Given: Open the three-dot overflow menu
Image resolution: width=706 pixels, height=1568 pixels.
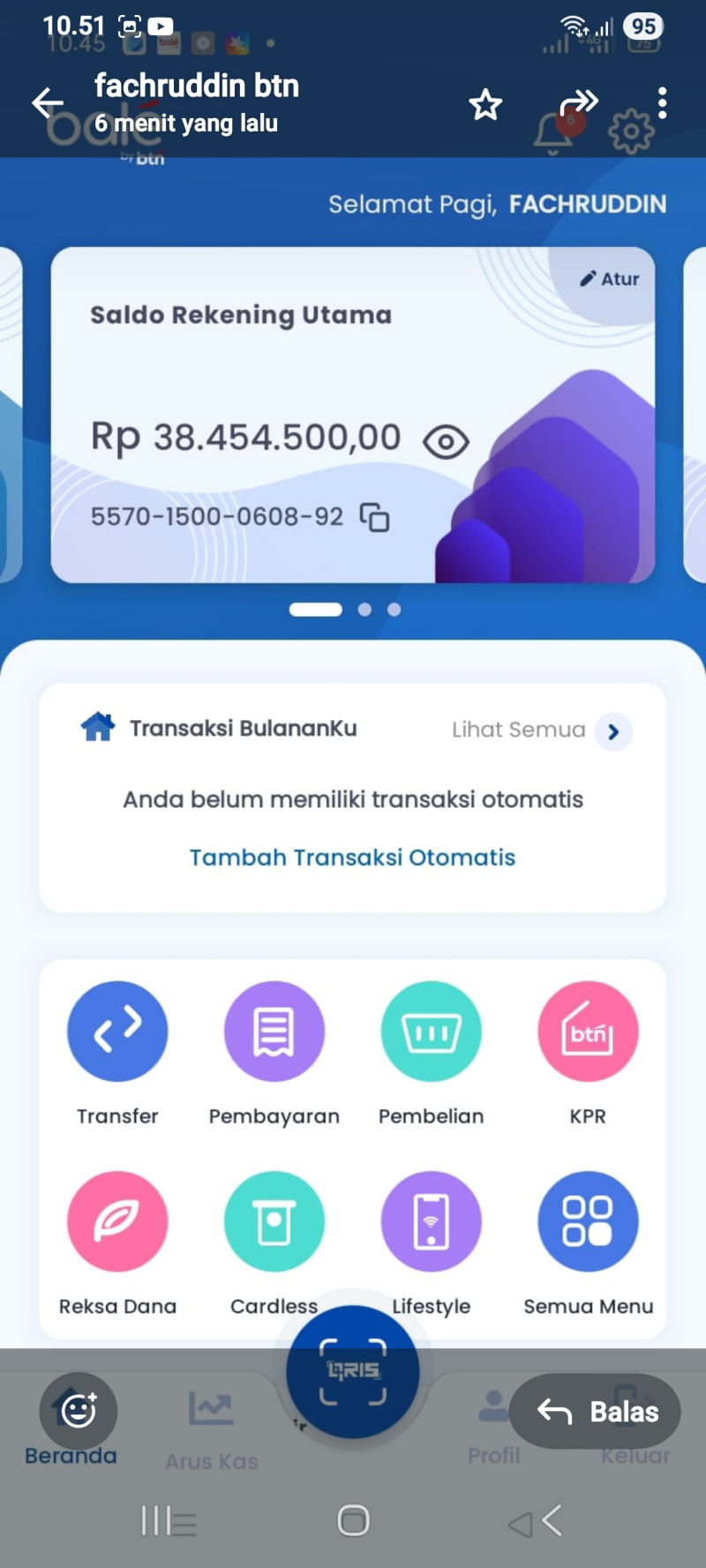Looking at the screenshot, I should 662,103.
